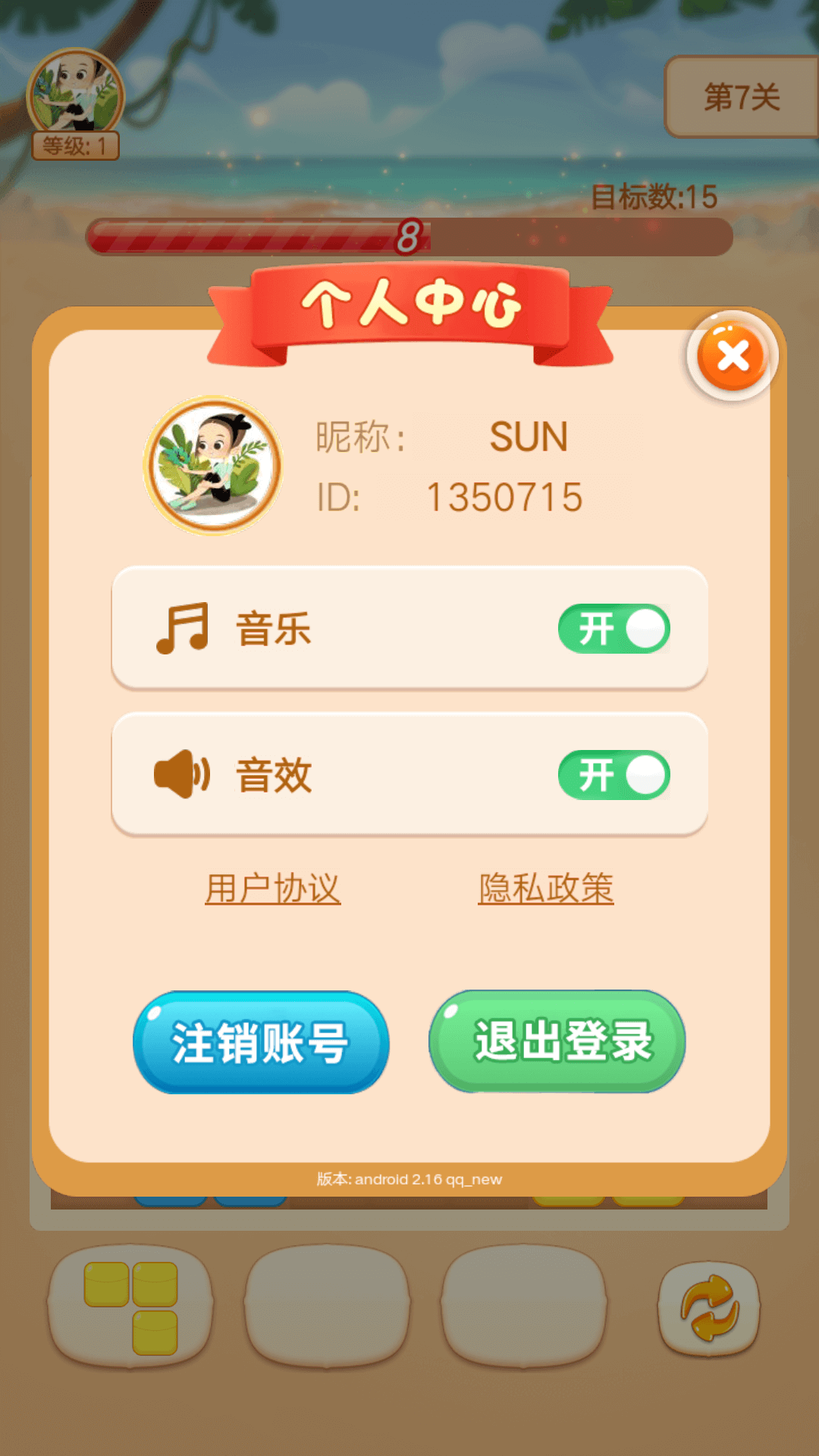Click the level progress bar showing 8

point(409,235)
